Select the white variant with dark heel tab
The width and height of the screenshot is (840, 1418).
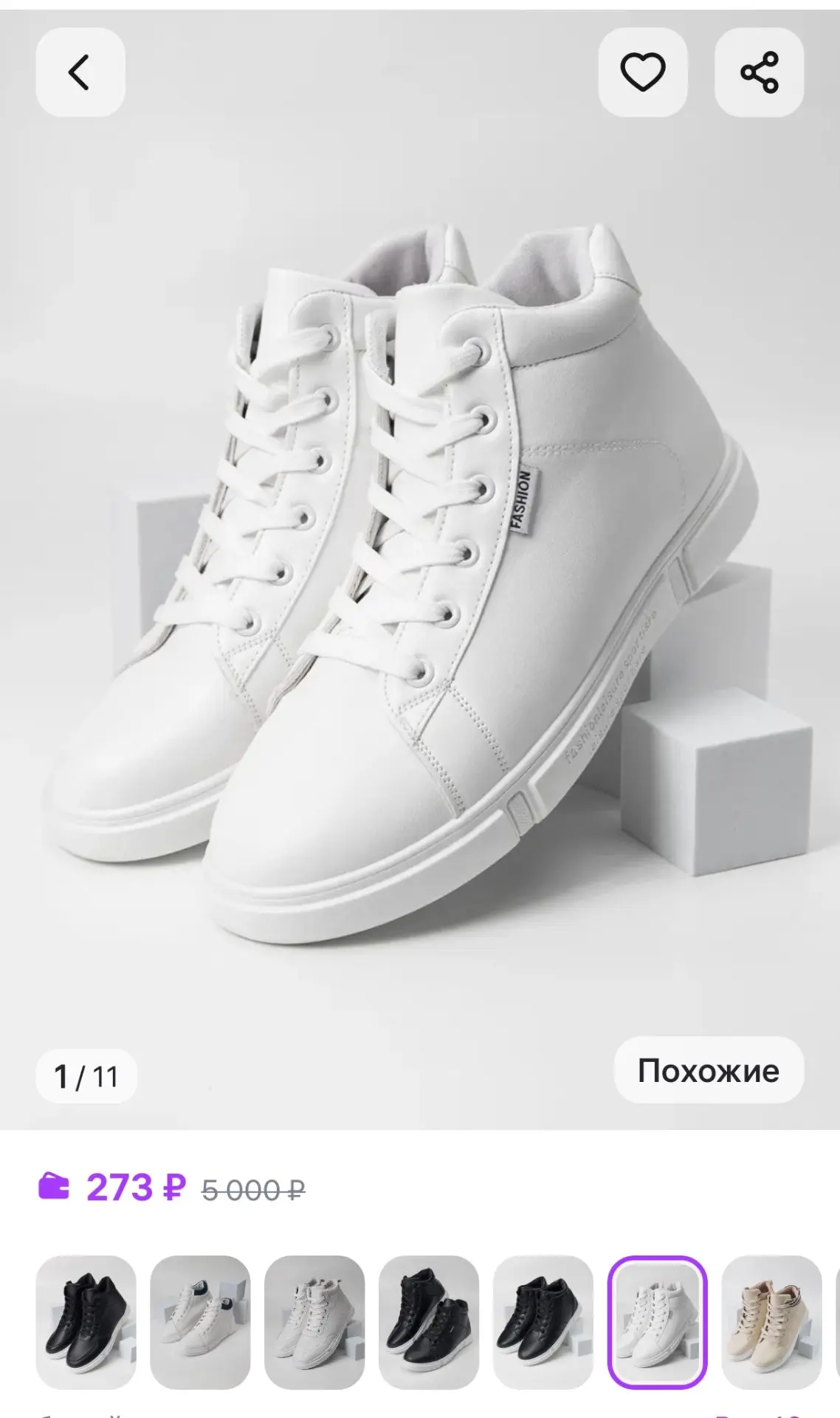[200, 1322]
